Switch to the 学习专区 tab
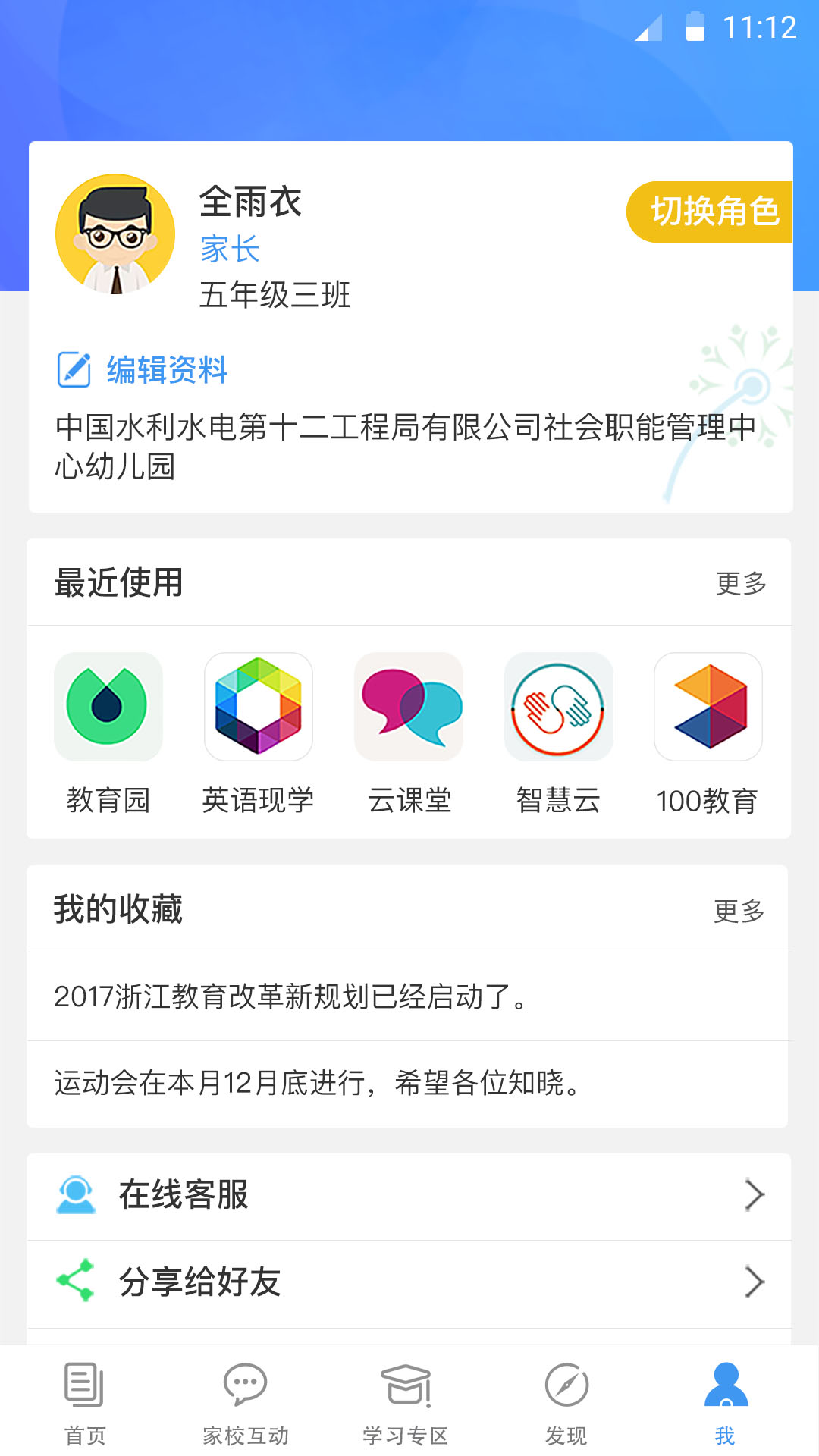819x1456 pixels. [406, 1402]
